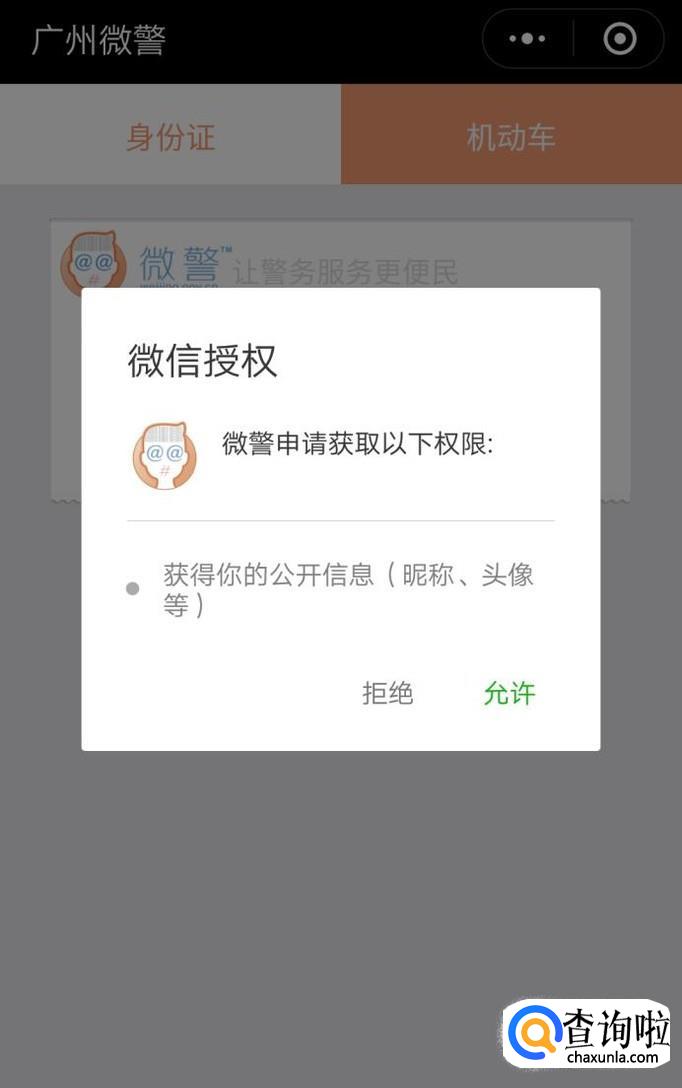Allow the WeChat authorization request
The width and height of the screenshot is (682, 1088).
pos(510,693)
